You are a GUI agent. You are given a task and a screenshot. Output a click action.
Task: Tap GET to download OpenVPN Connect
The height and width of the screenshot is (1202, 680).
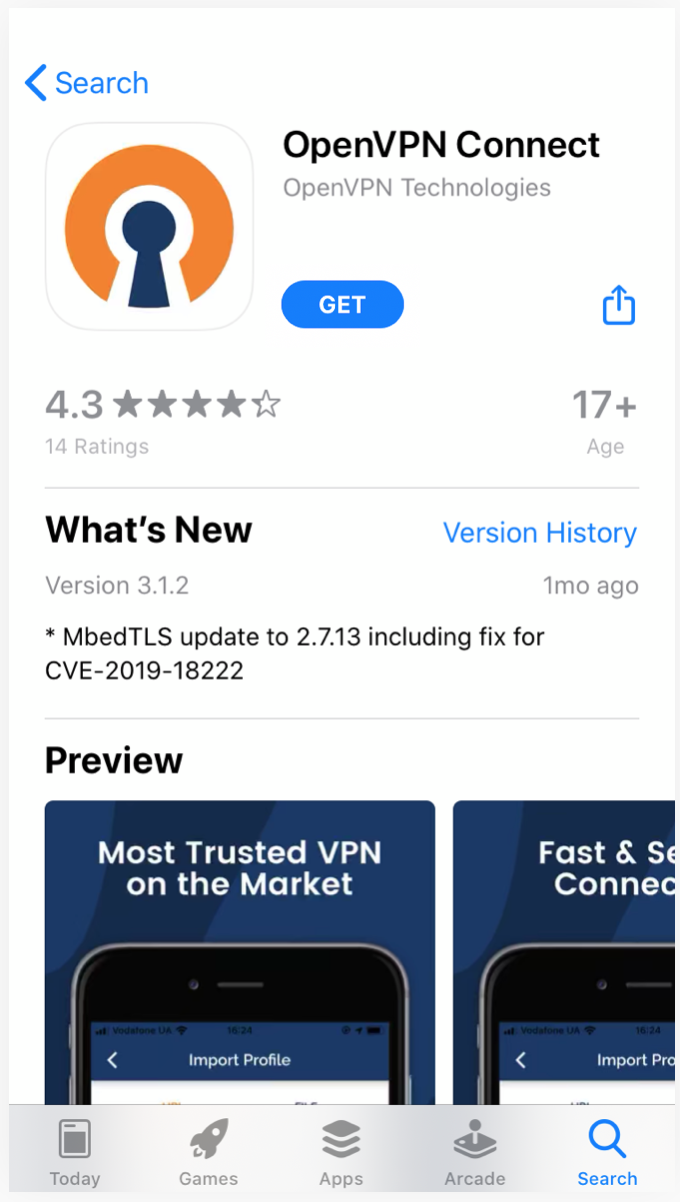click(342, 305)
